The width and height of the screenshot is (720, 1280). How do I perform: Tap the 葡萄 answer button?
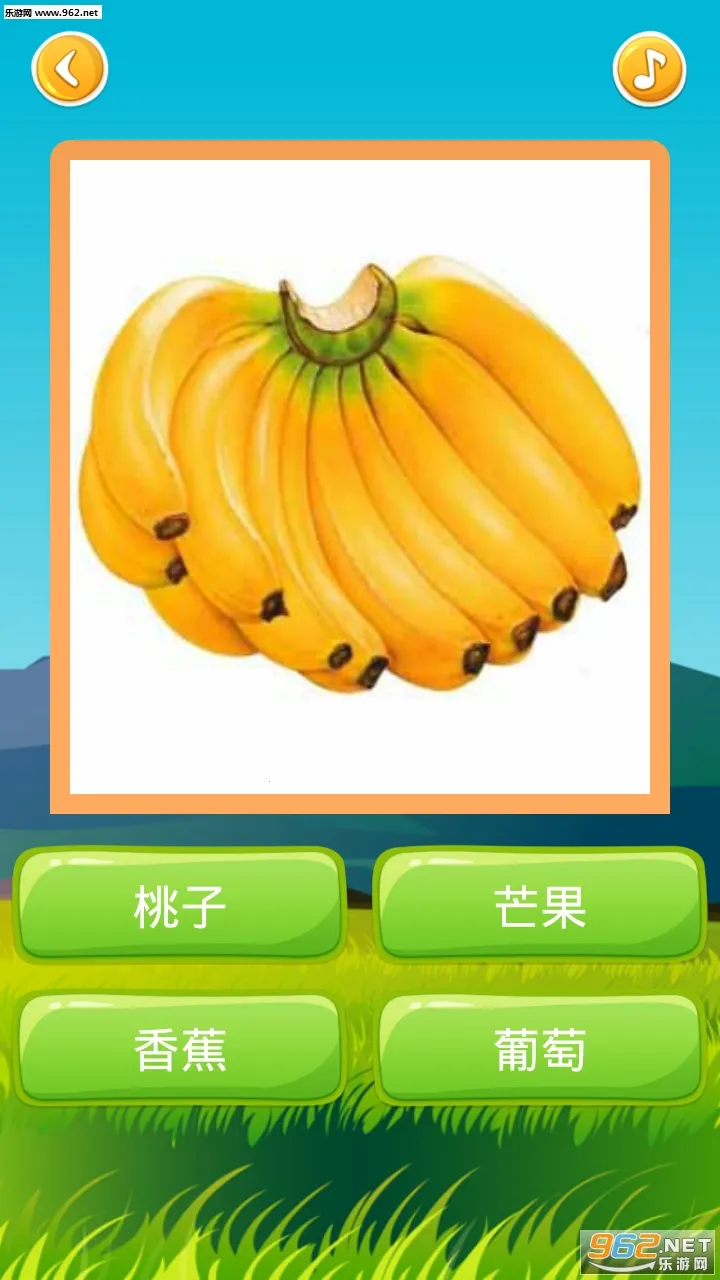pyautogui.click(x=540, y=1050)
